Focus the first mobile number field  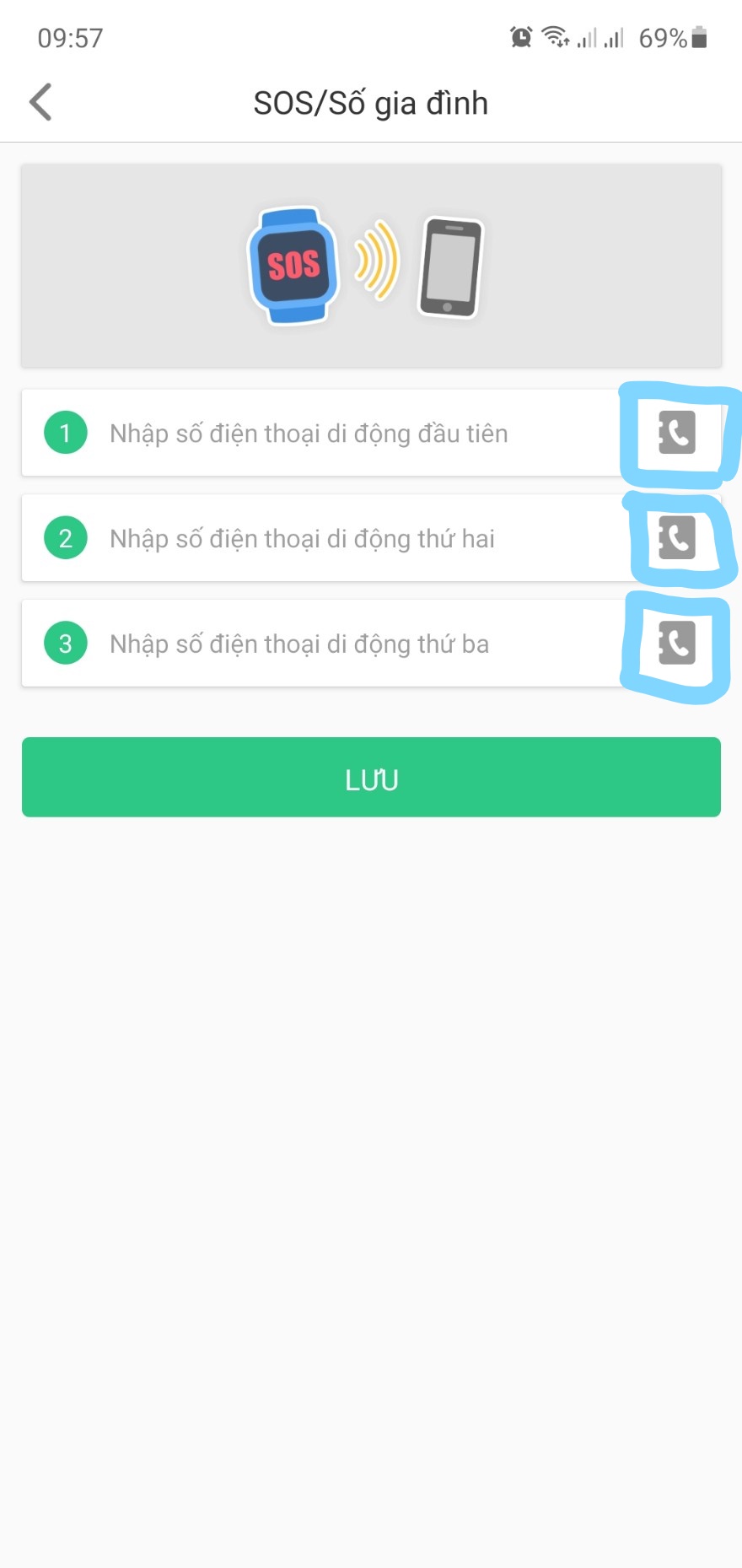click(337, 434)
